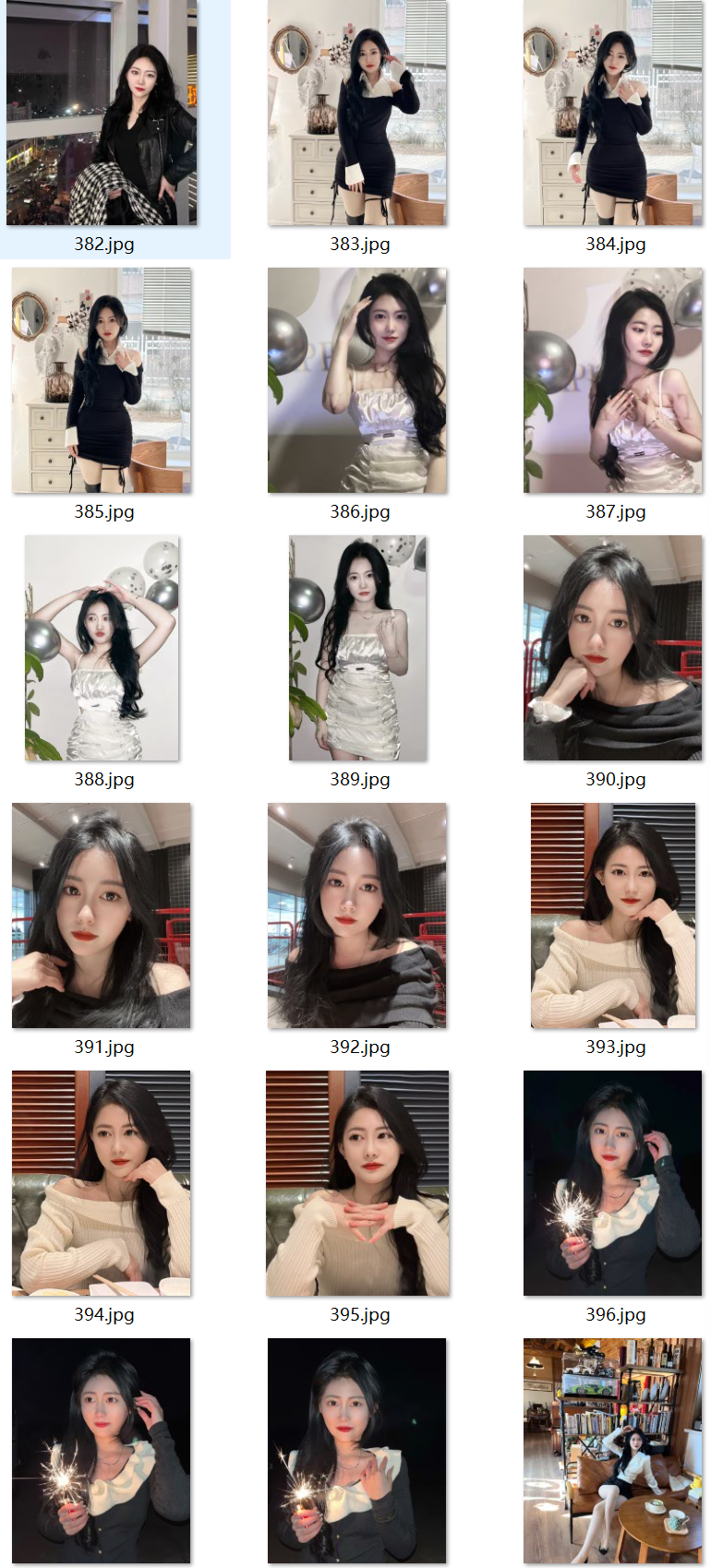This screenshot has height=1568, width=711.
Task: Open the 386.jpg picture
Action: click(x=357, y=380)
